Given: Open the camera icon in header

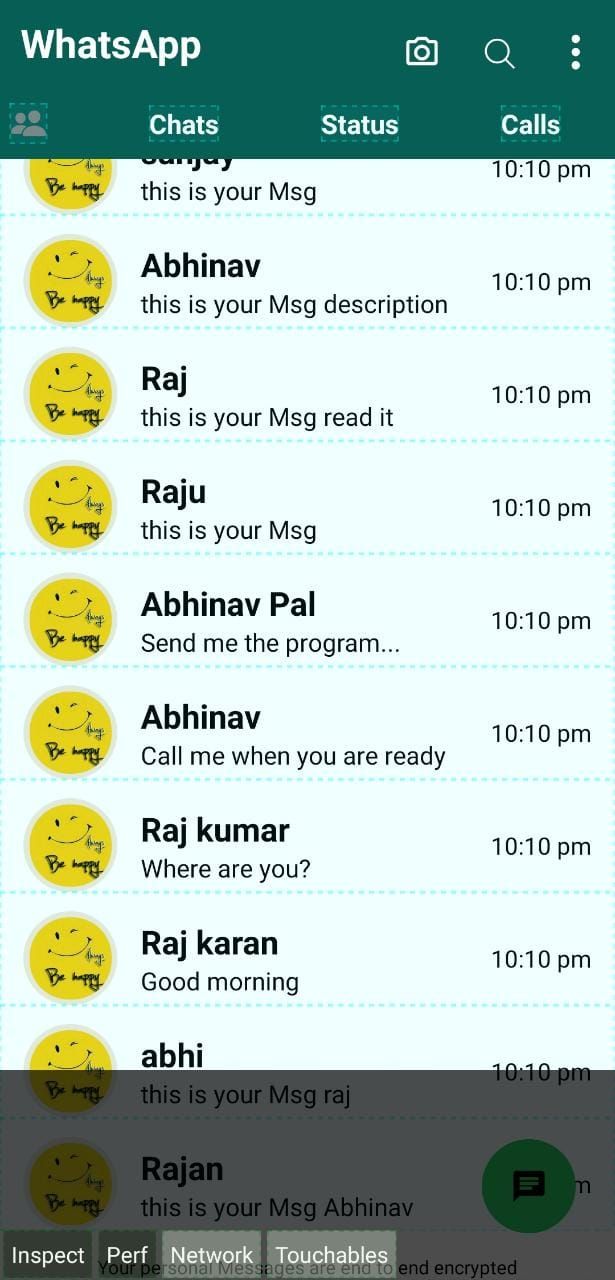Looking at the screenshot, I should point(421,52).
